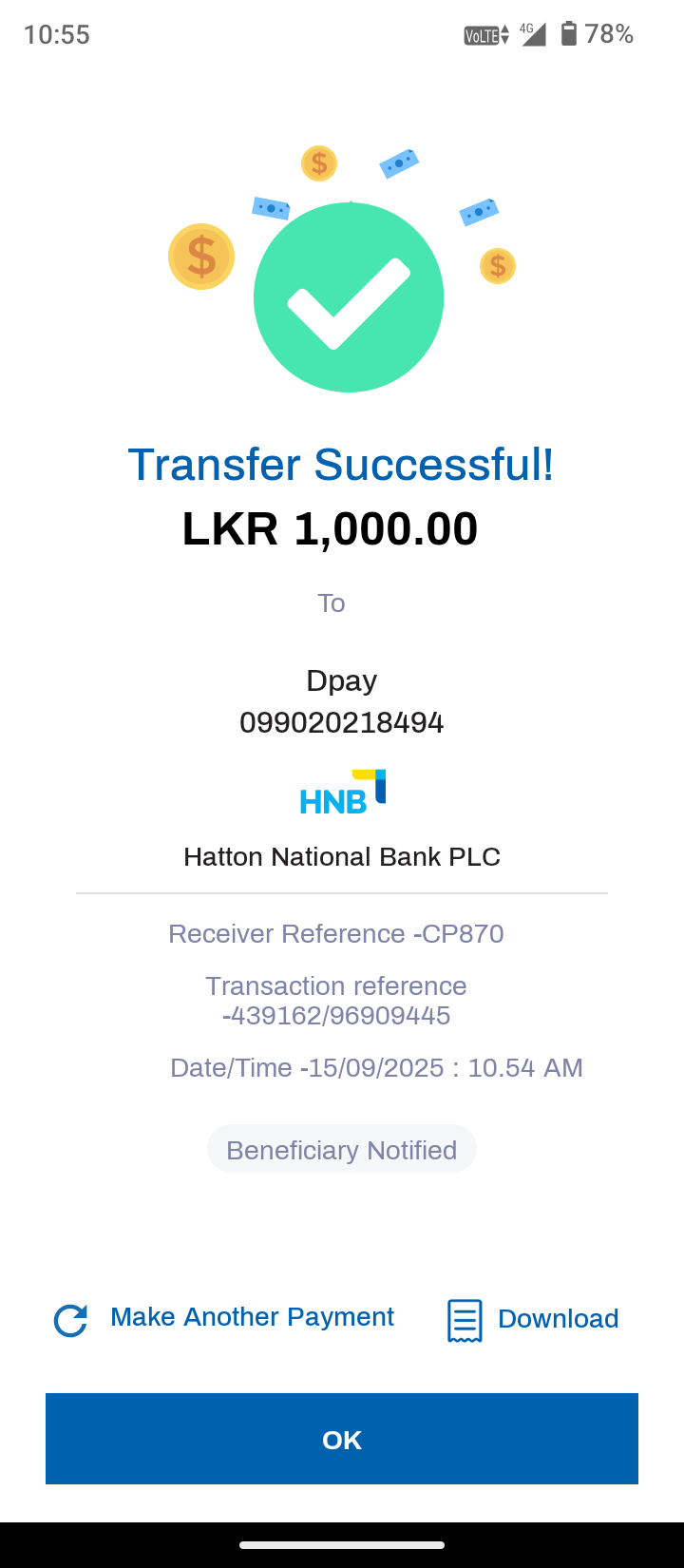Image resolution: width=684 pixels, height=1568 pixels.
Task: Confirm with the OK button
Action: [x=342, y=1439]
